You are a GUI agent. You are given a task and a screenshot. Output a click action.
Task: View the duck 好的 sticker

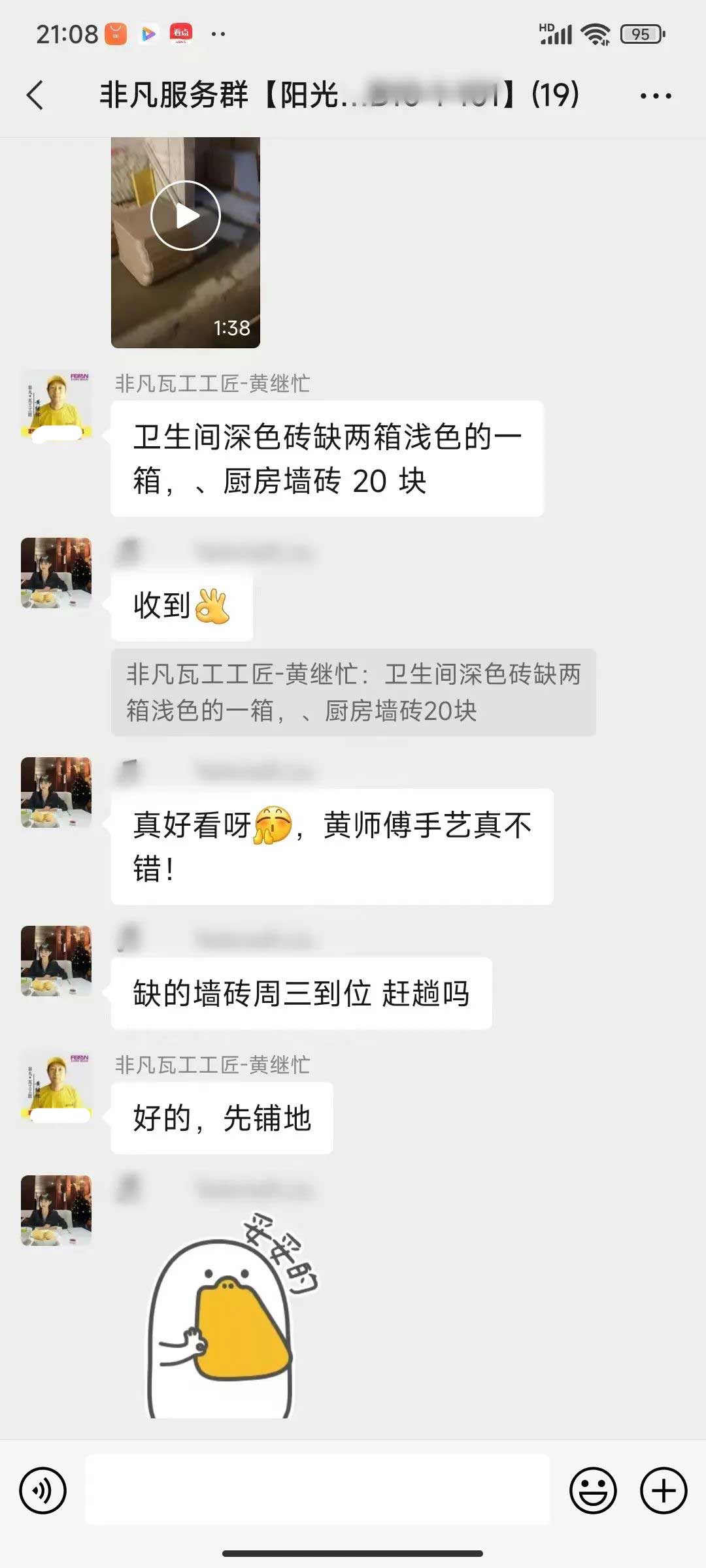pyautogui.click(x=229, y=1320)
